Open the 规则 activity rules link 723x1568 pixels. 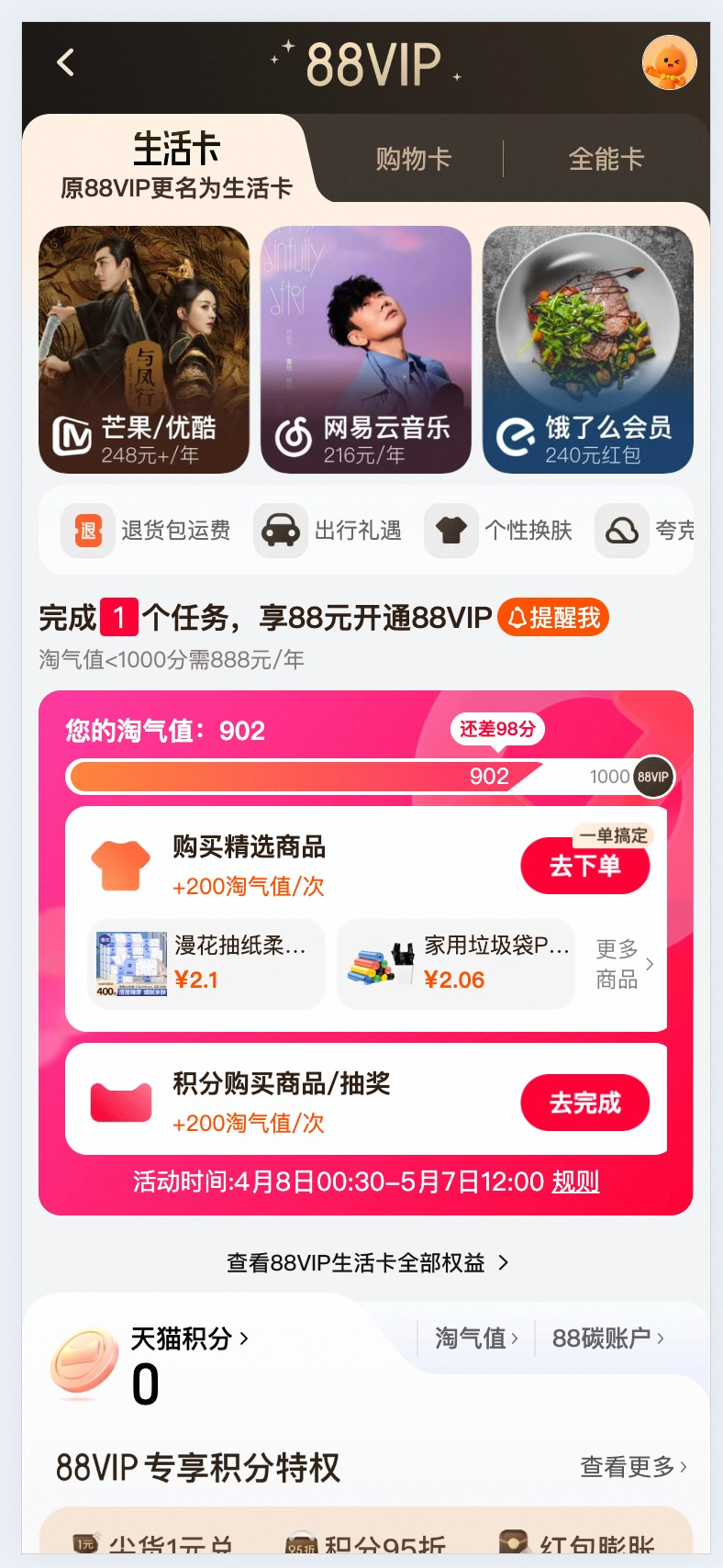[575, 1182]
